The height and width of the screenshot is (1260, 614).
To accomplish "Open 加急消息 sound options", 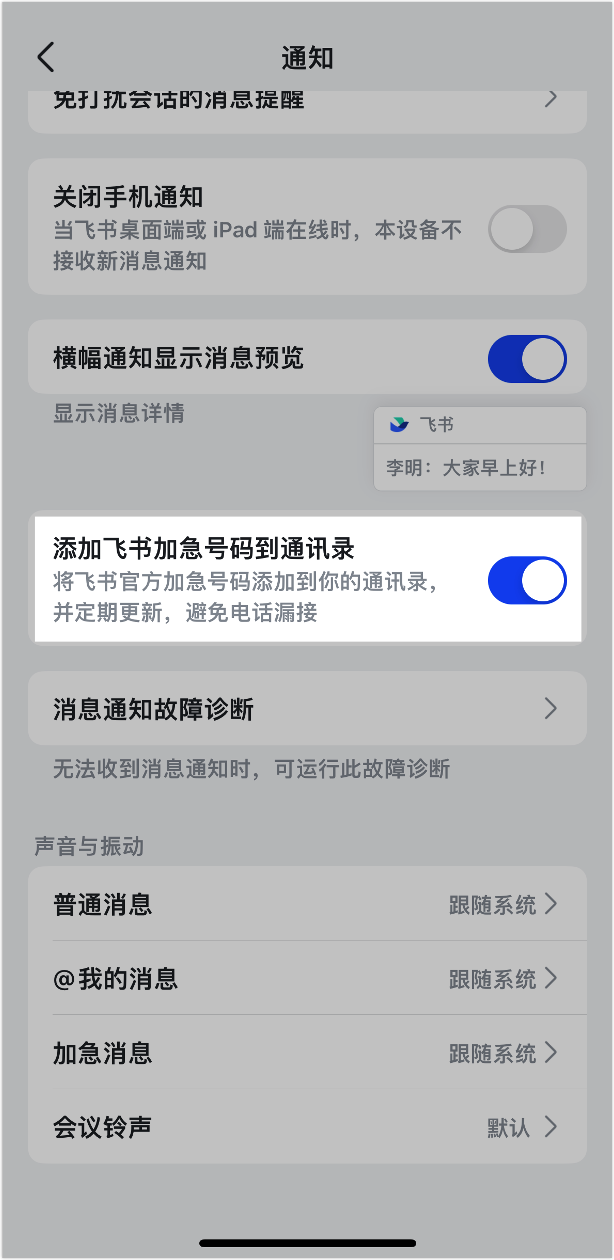I will click(307, 1052).
